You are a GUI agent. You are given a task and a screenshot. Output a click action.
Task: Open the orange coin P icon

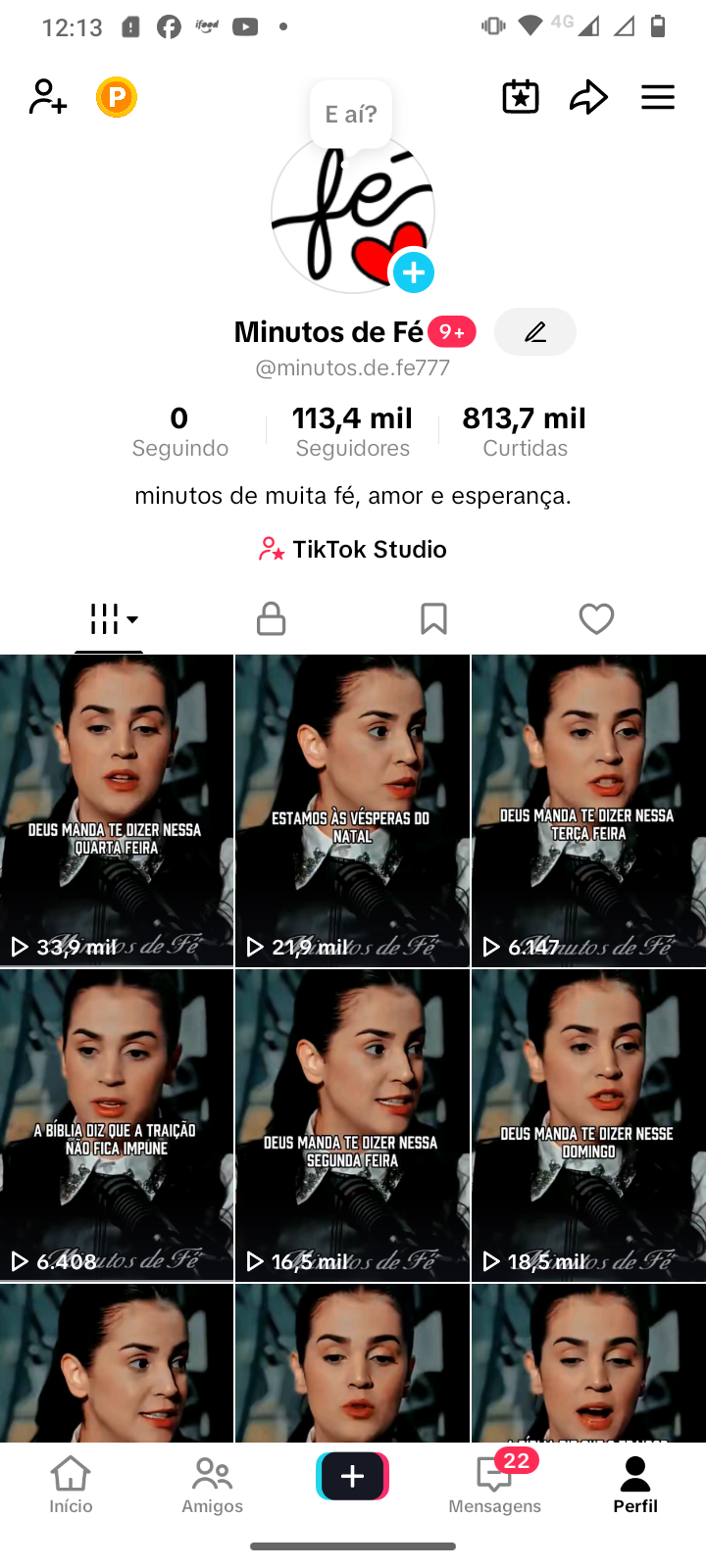pyautogui.click(x=117, y=97)
